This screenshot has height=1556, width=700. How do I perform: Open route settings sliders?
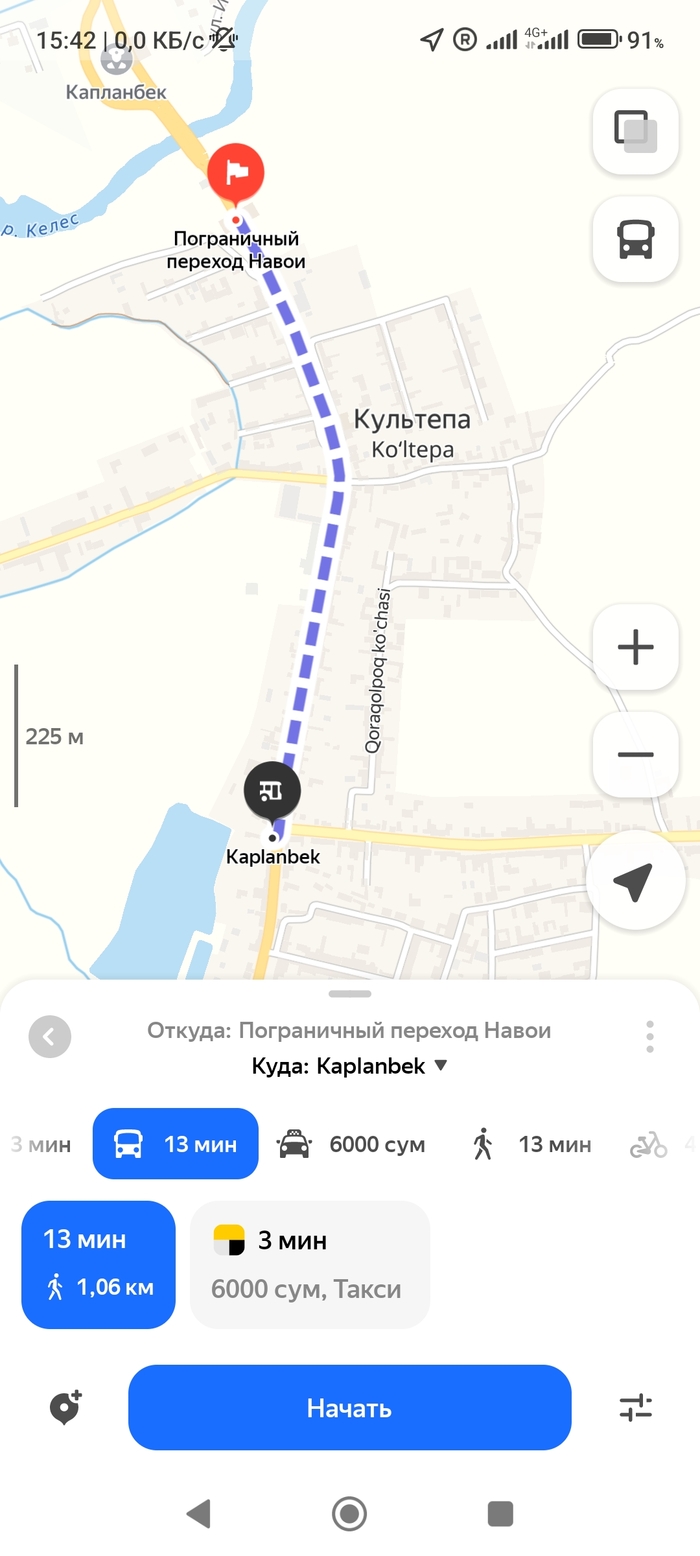pyautogui.click(x=635, y=1408)
